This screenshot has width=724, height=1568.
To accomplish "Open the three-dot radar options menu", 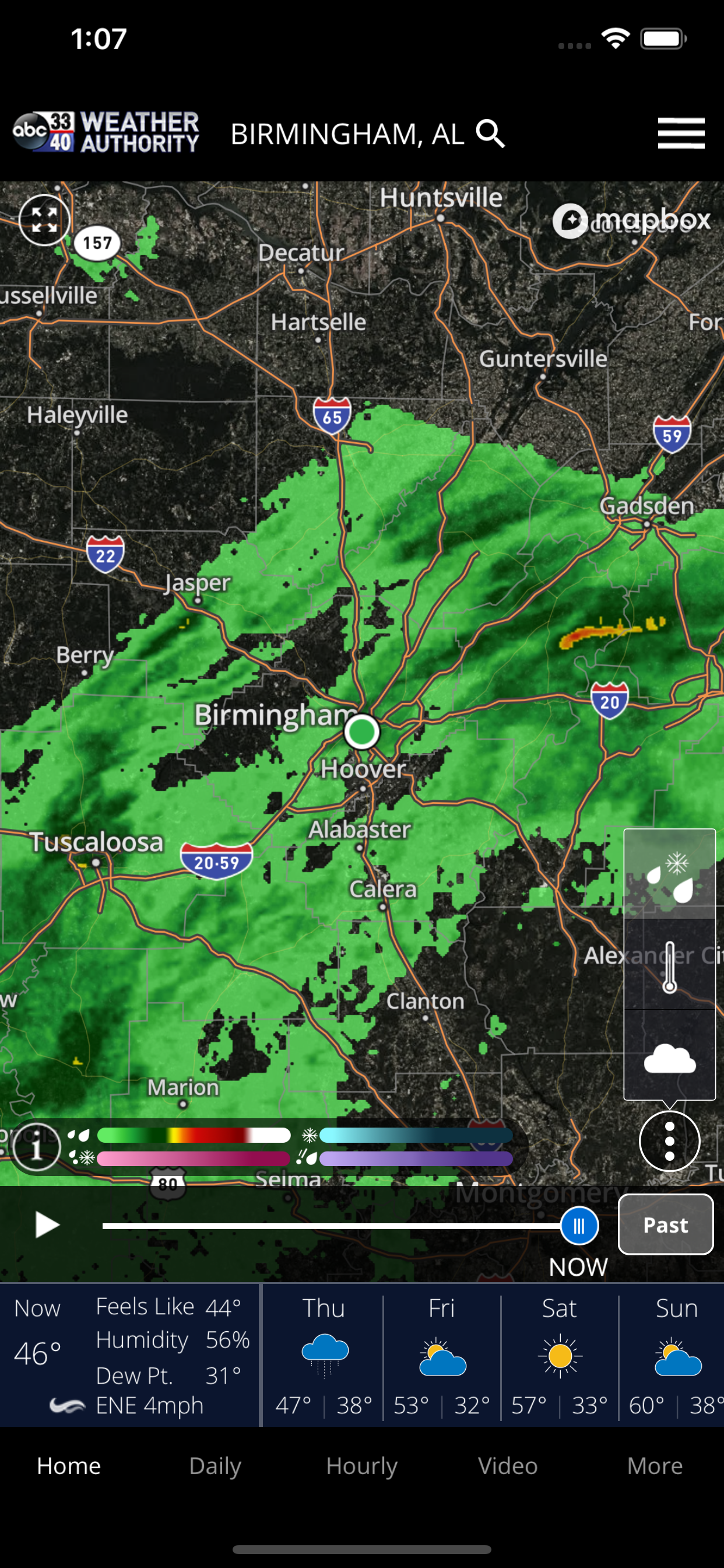I will 669,1140.
